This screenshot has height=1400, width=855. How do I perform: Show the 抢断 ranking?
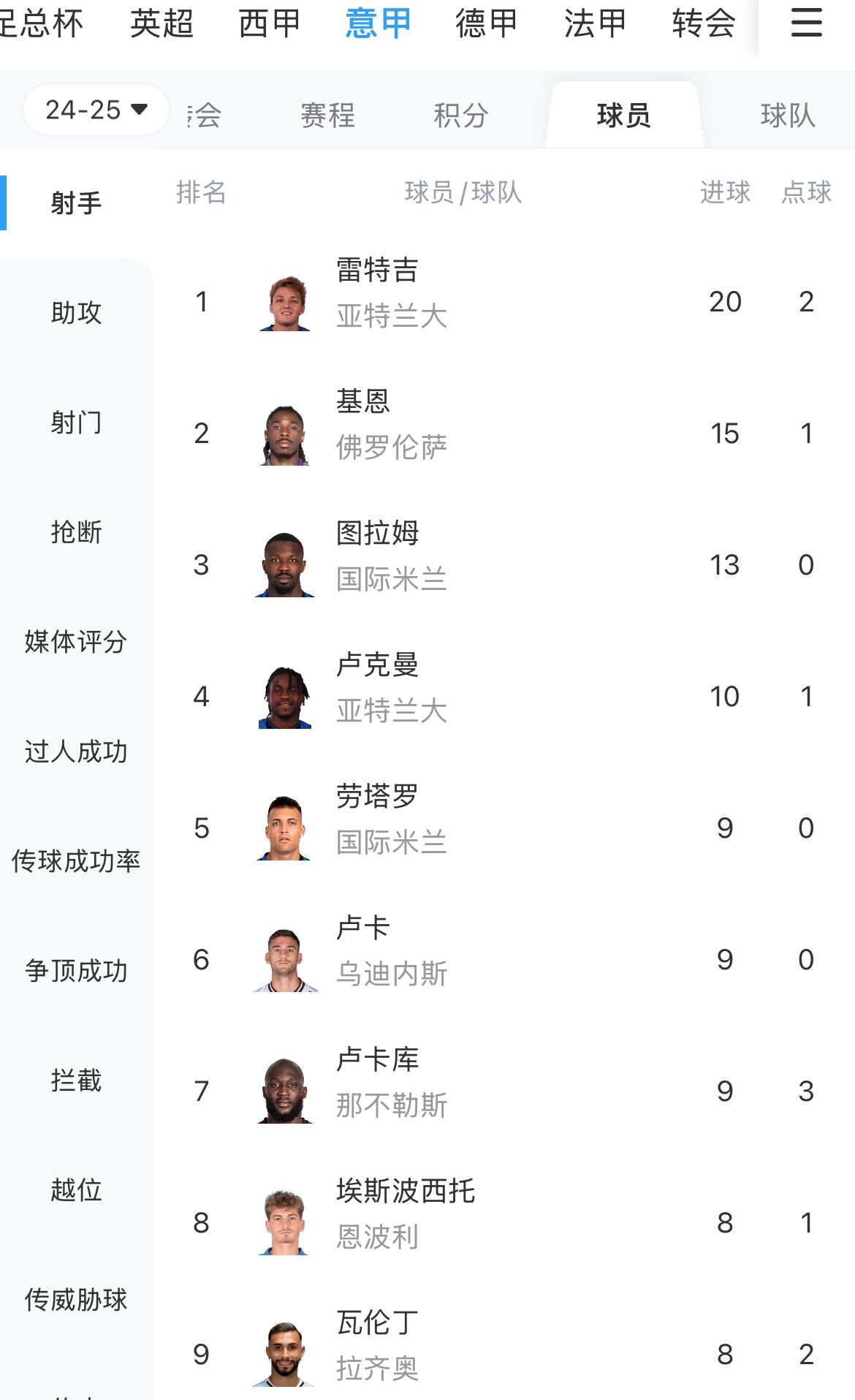76,532
